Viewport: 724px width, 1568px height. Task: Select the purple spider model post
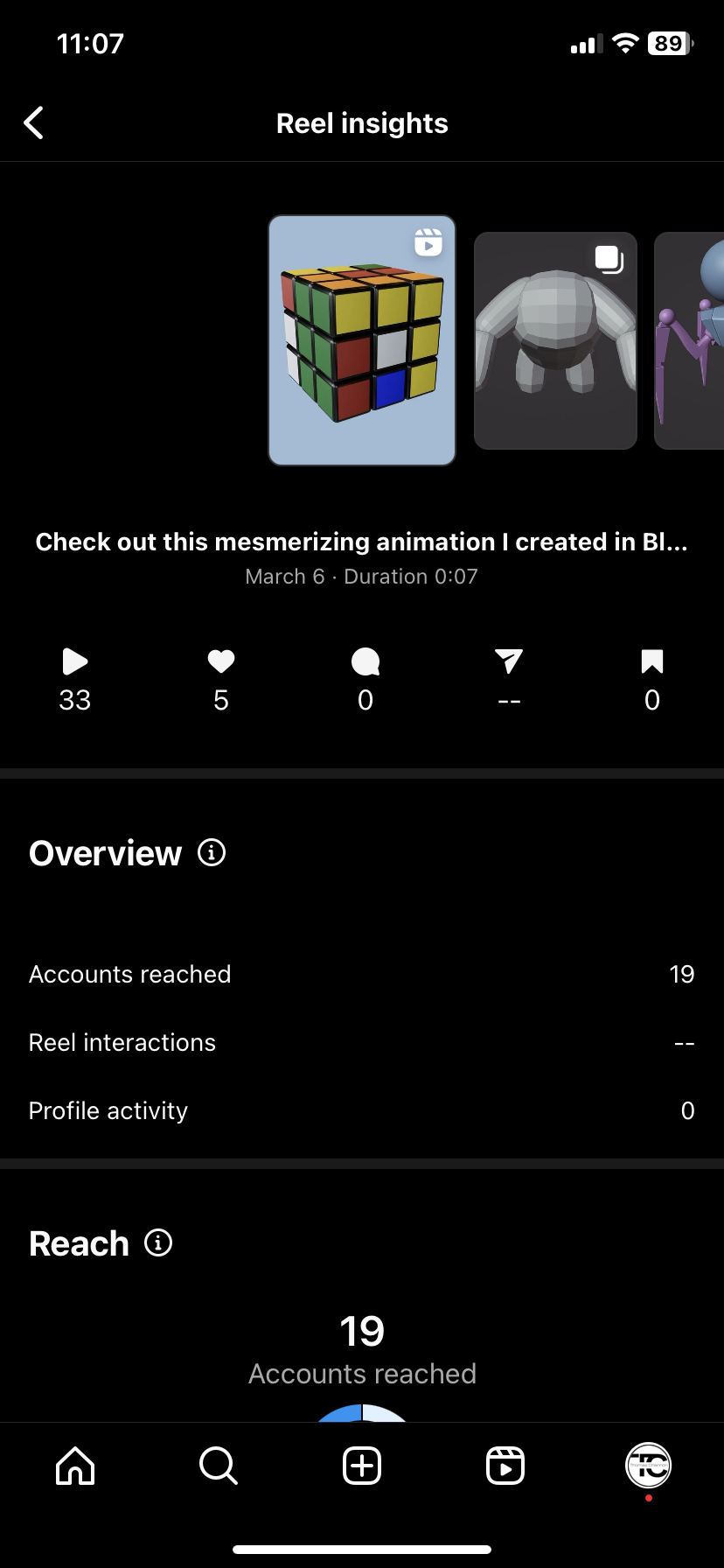point(689,340)
